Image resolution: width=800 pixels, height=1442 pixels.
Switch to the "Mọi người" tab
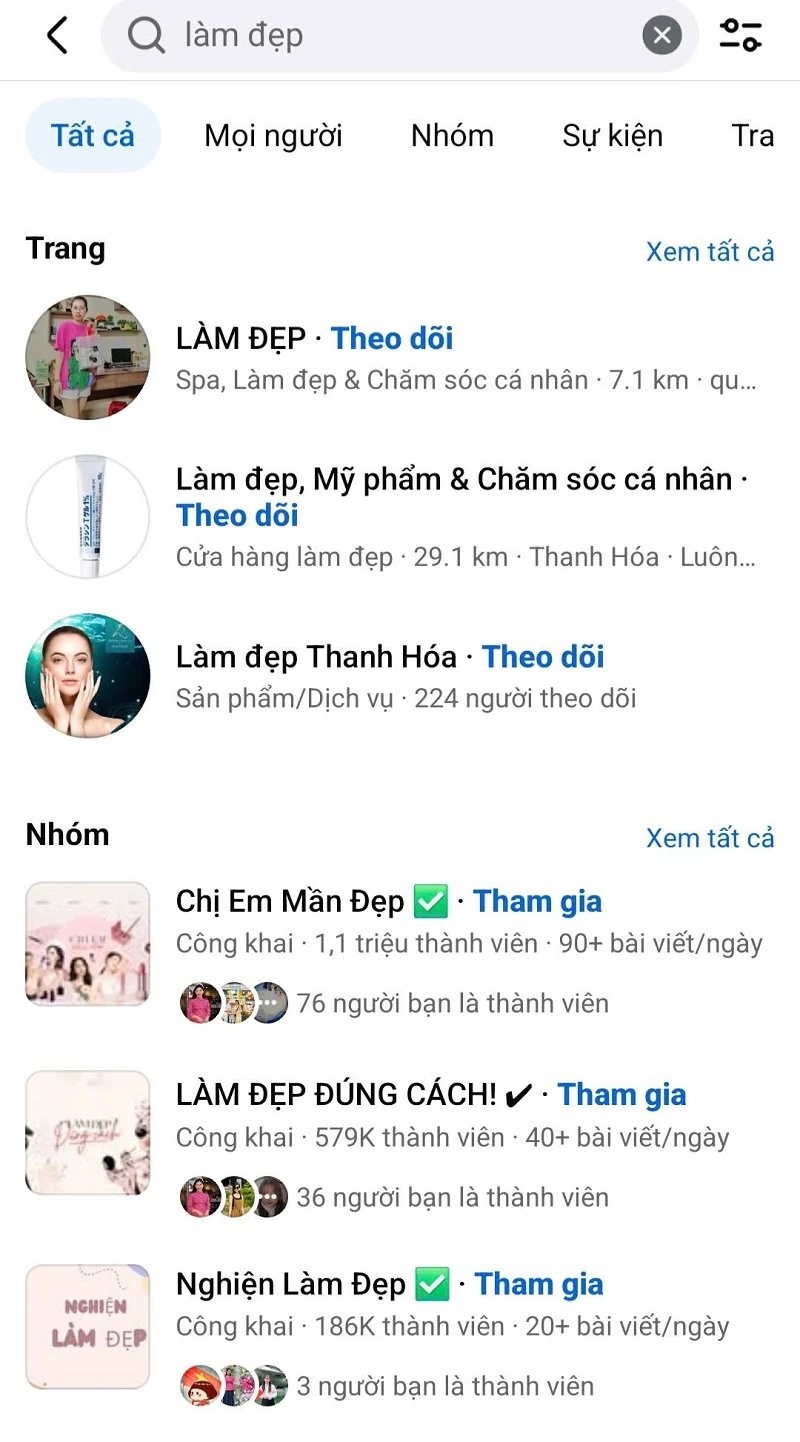(x=273, y=136)
